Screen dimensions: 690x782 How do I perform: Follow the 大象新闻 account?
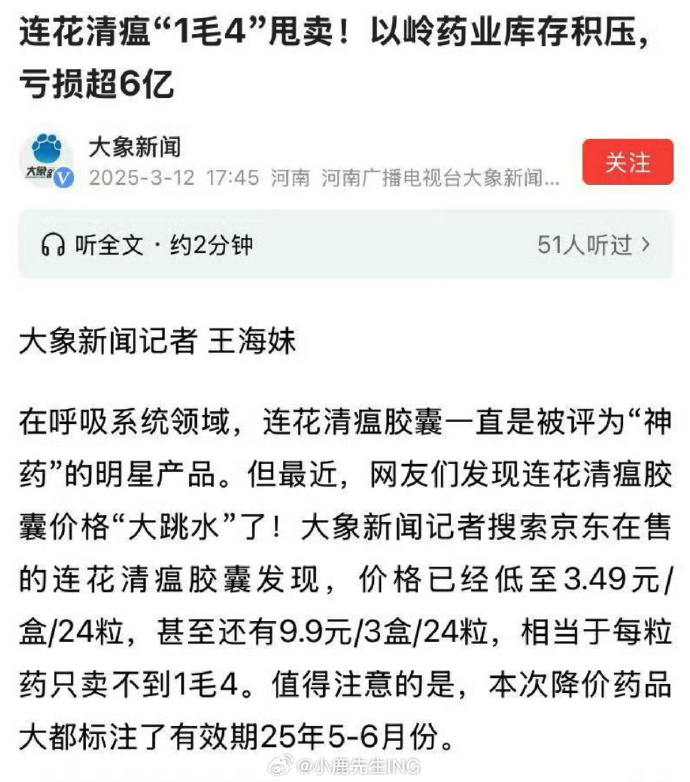pyautogui.click(x=627, y=162)
